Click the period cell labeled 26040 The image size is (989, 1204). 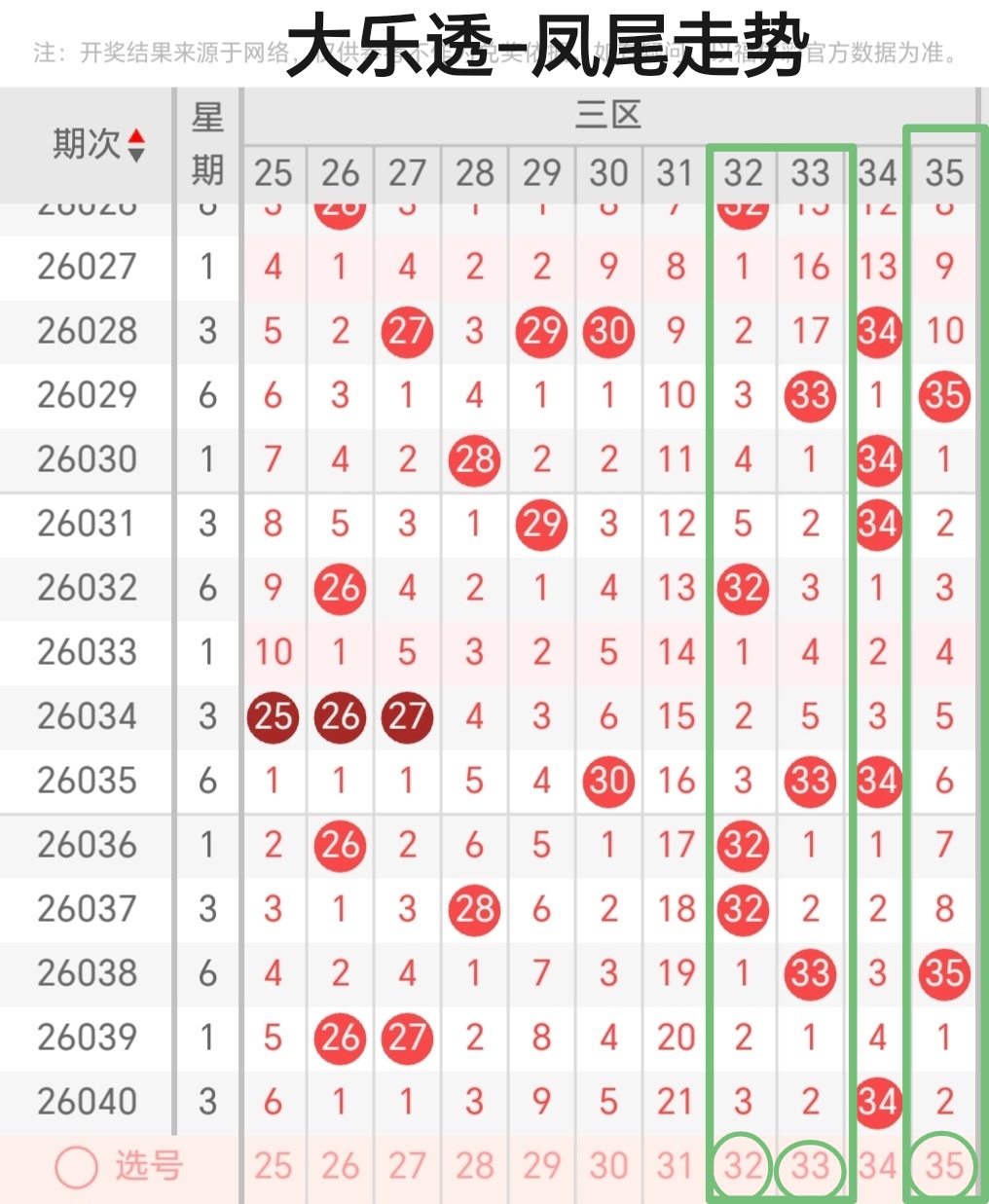coord(86,1102)
